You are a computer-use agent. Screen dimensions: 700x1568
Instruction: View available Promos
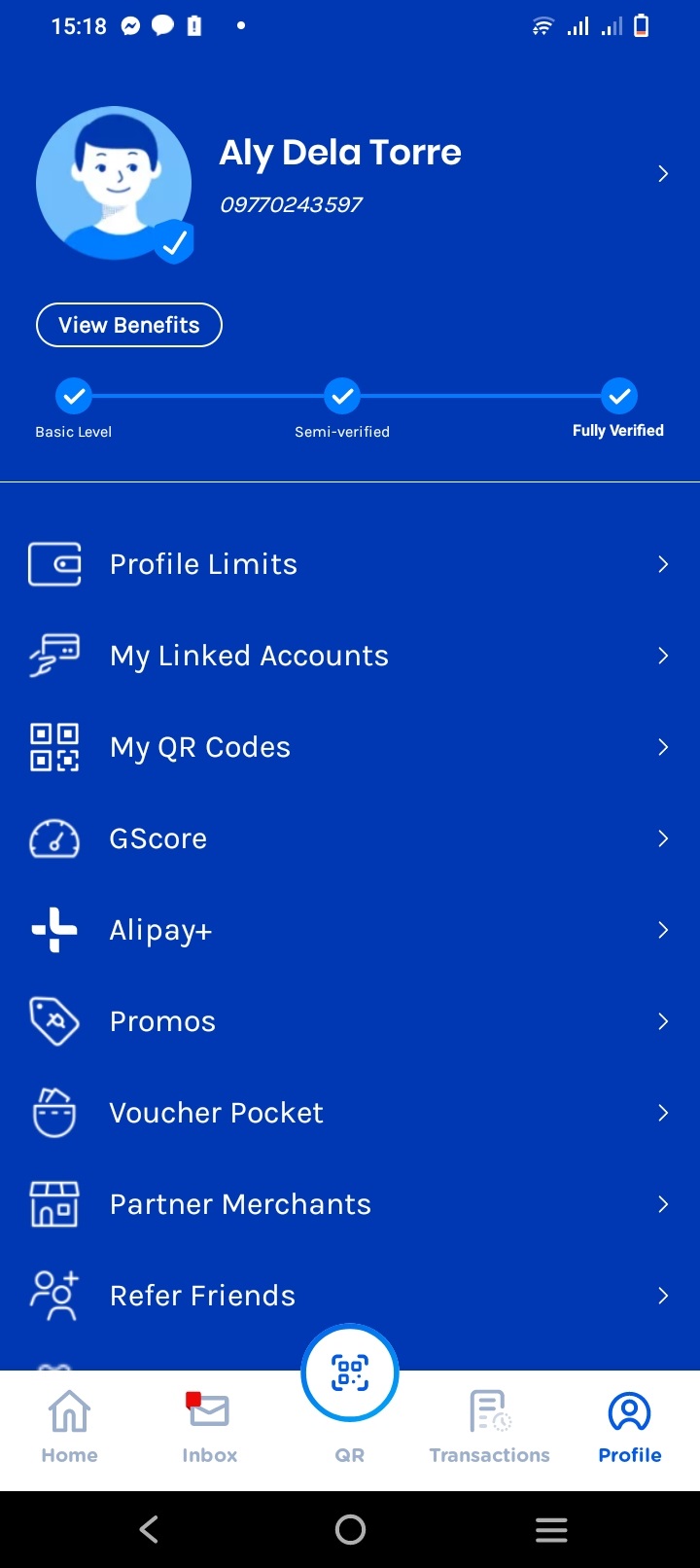coord(350,1021)
